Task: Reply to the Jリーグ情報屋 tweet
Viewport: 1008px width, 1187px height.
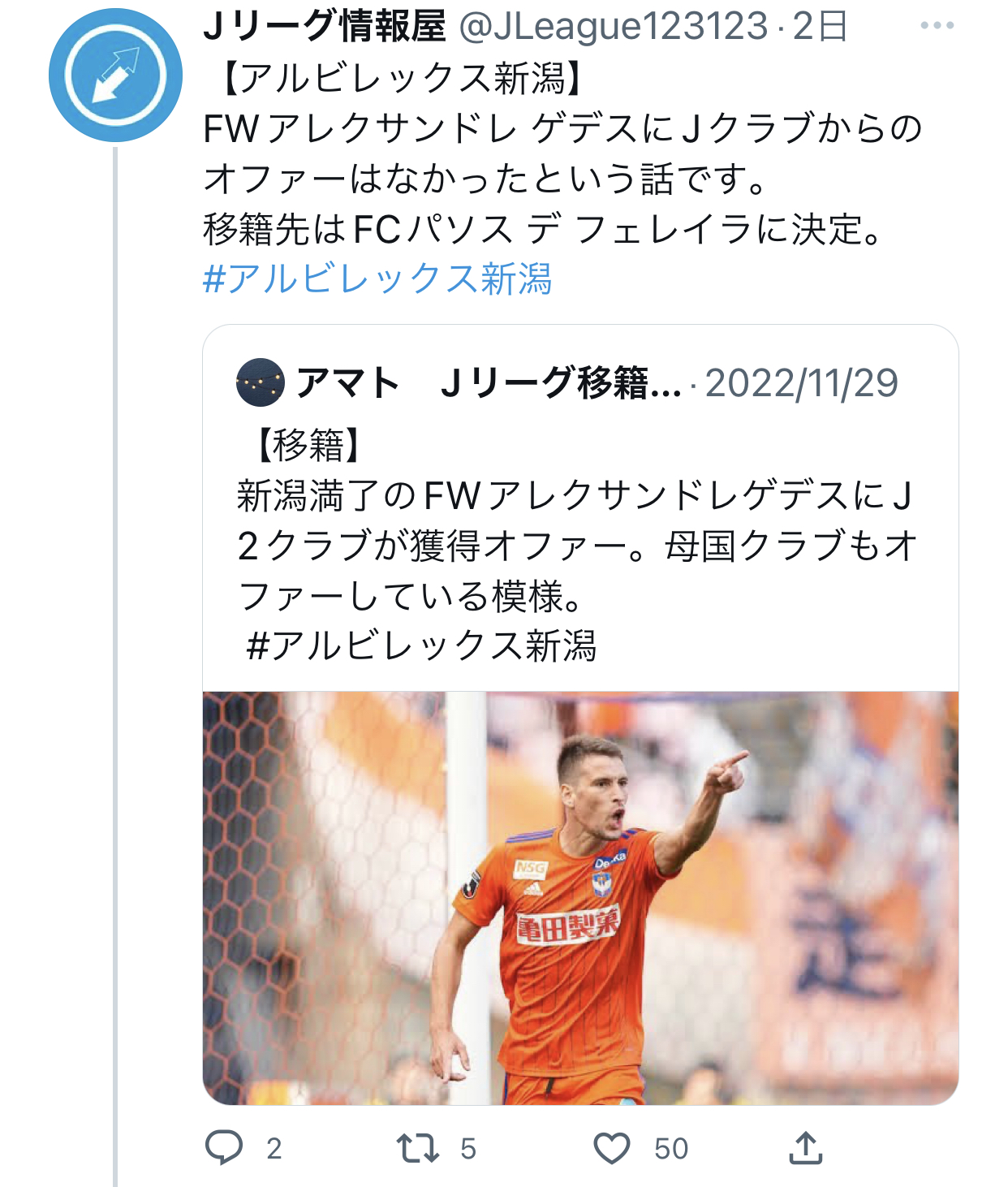Action: click(224, 1148)
